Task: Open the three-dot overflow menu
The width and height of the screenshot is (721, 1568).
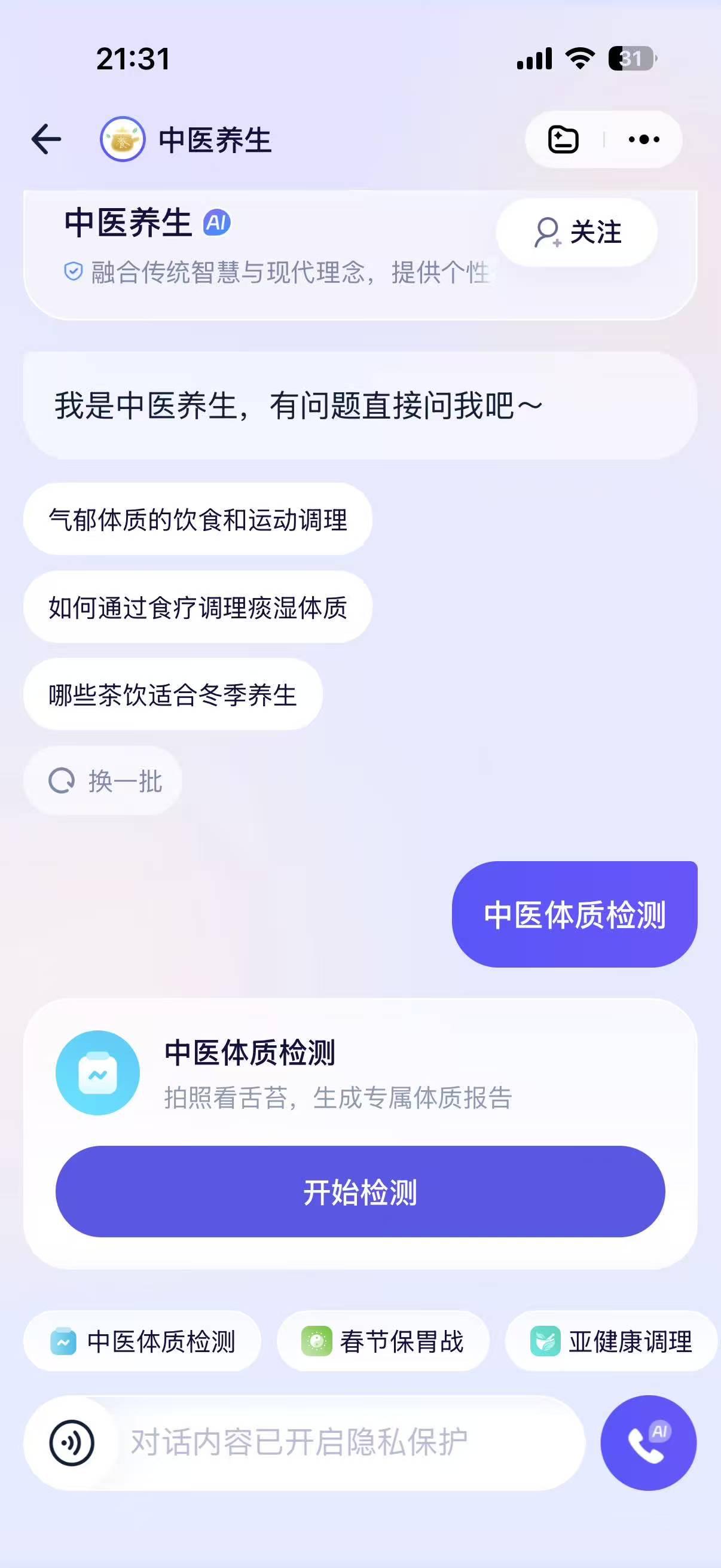Action: [x=643, y=139]
